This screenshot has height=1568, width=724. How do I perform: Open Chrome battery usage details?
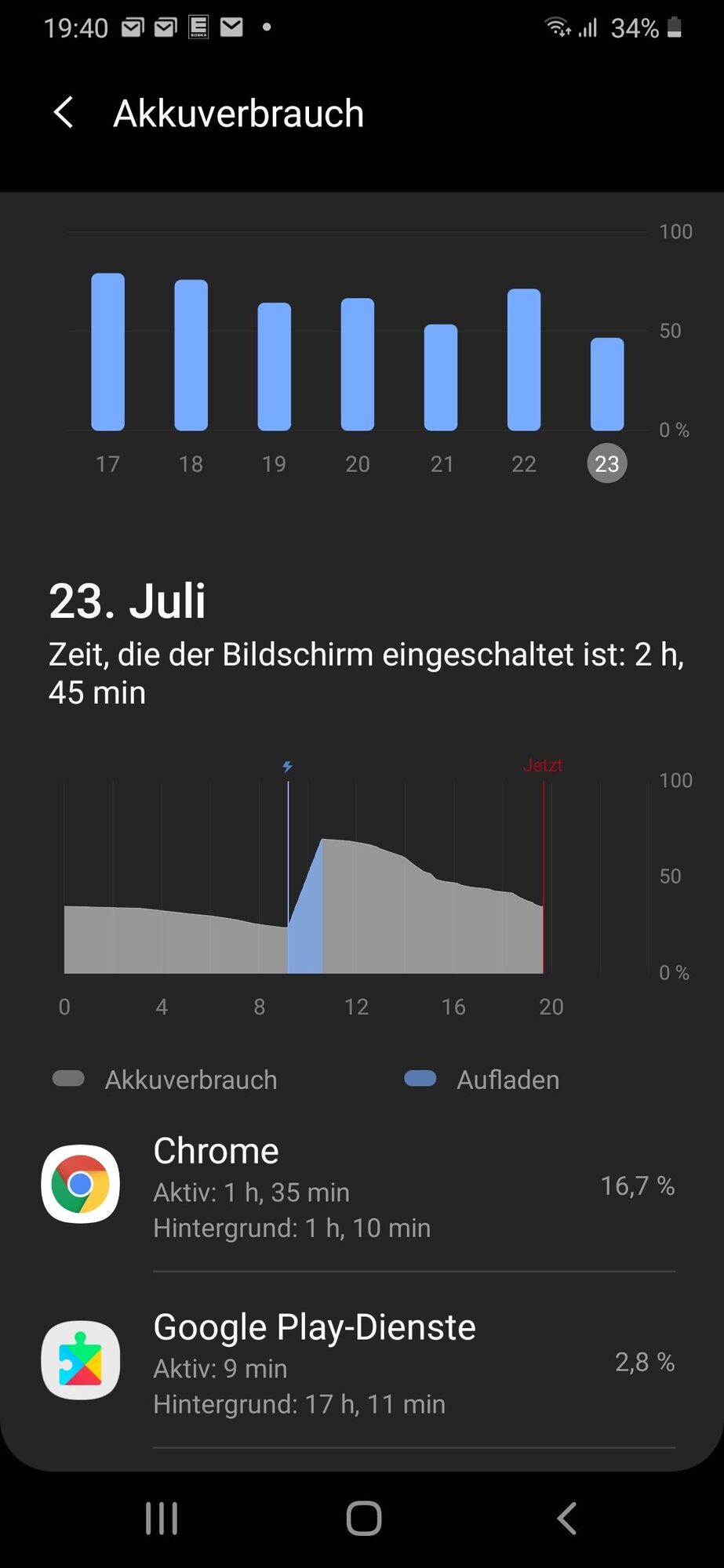(361, 1187)
